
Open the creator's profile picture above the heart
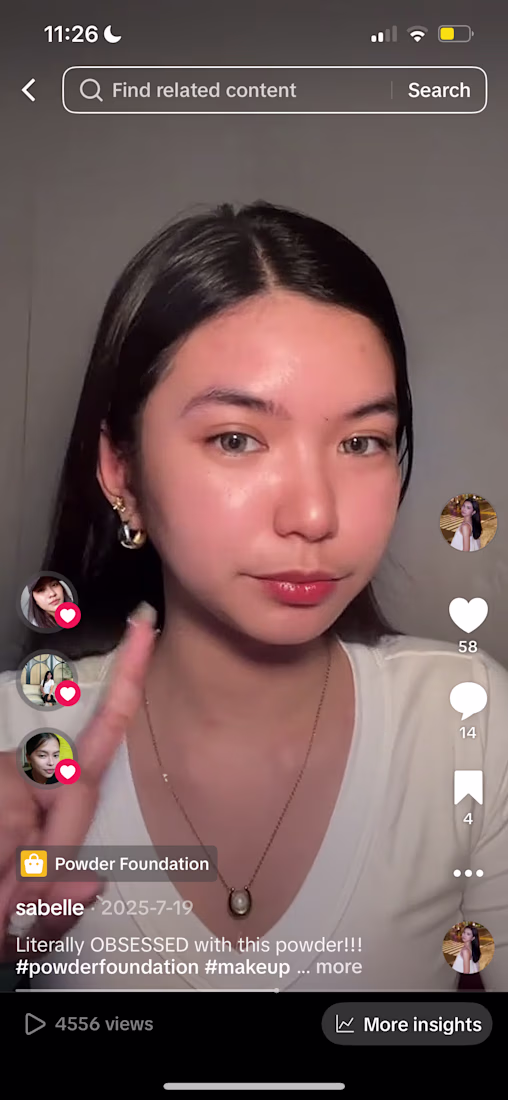[x=468, y=522]
